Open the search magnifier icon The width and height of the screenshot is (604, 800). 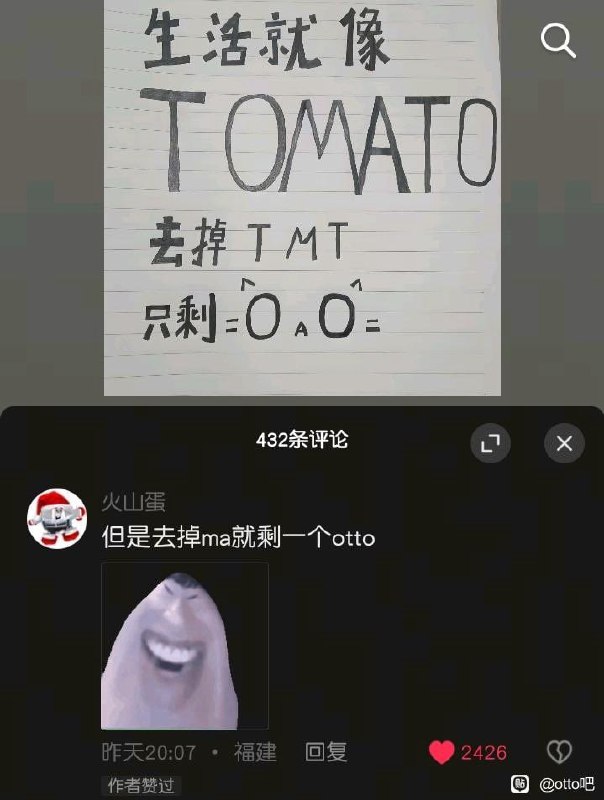click(x=558, y=41)
